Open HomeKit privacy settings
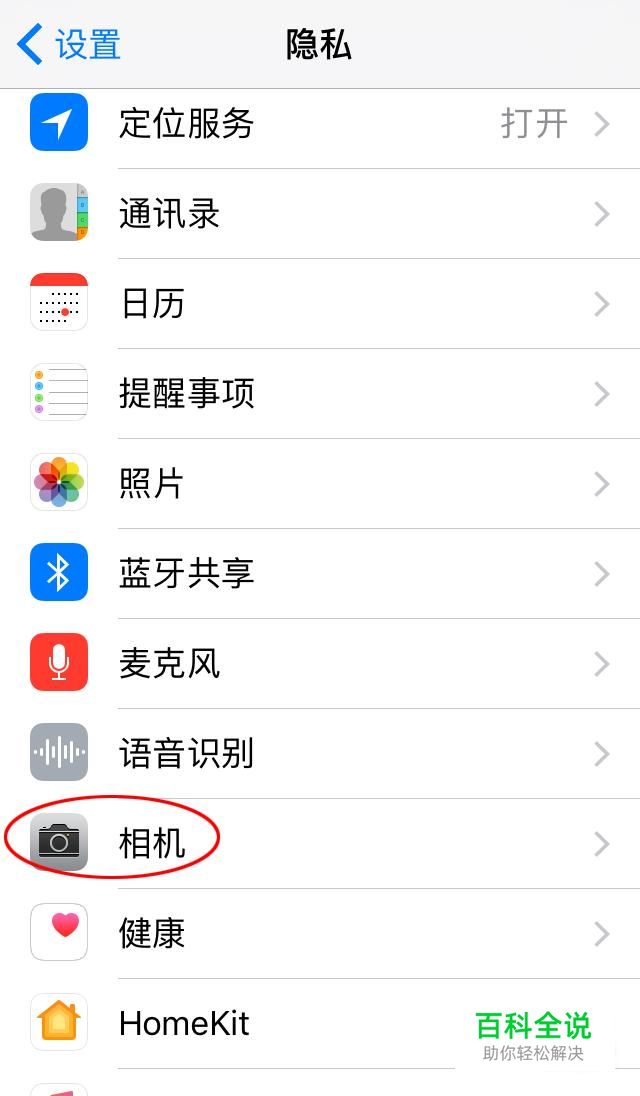 (320, 1024)
